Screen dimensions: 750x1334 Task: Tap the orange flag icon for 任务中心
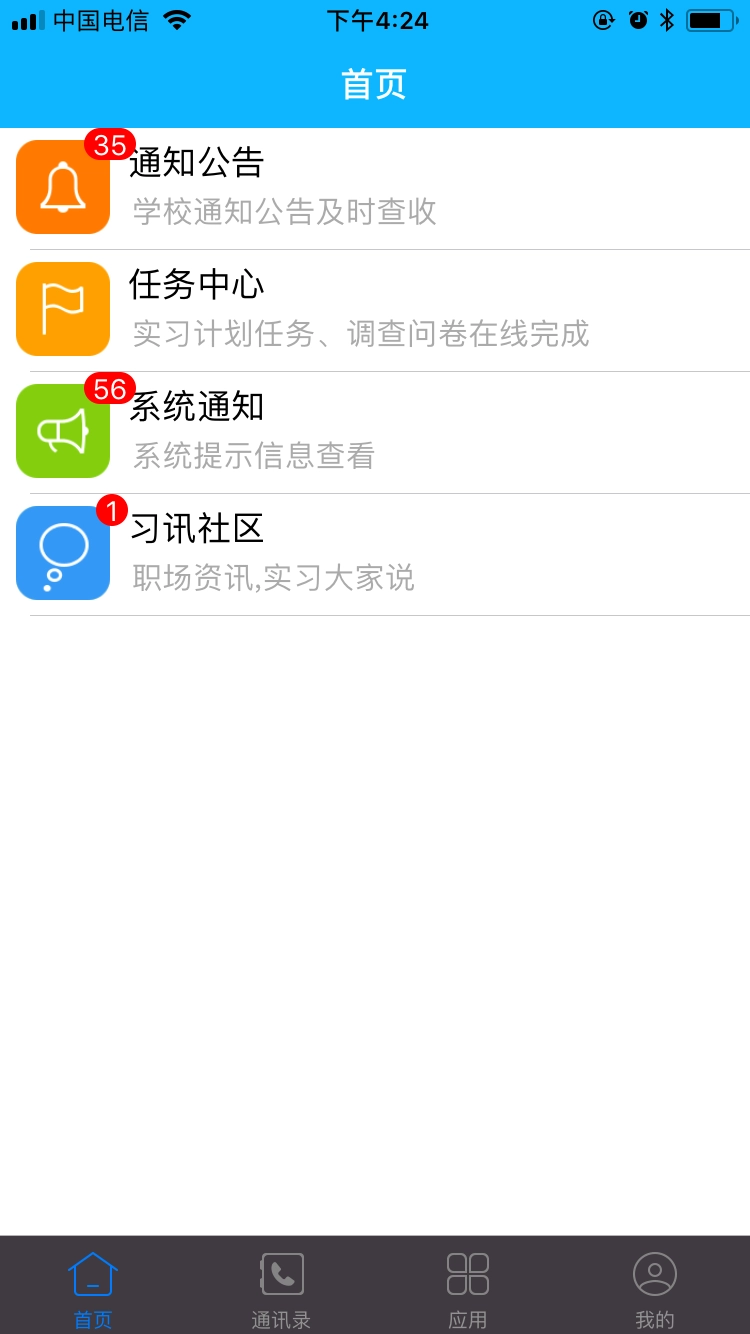click(x=62, y=308)
